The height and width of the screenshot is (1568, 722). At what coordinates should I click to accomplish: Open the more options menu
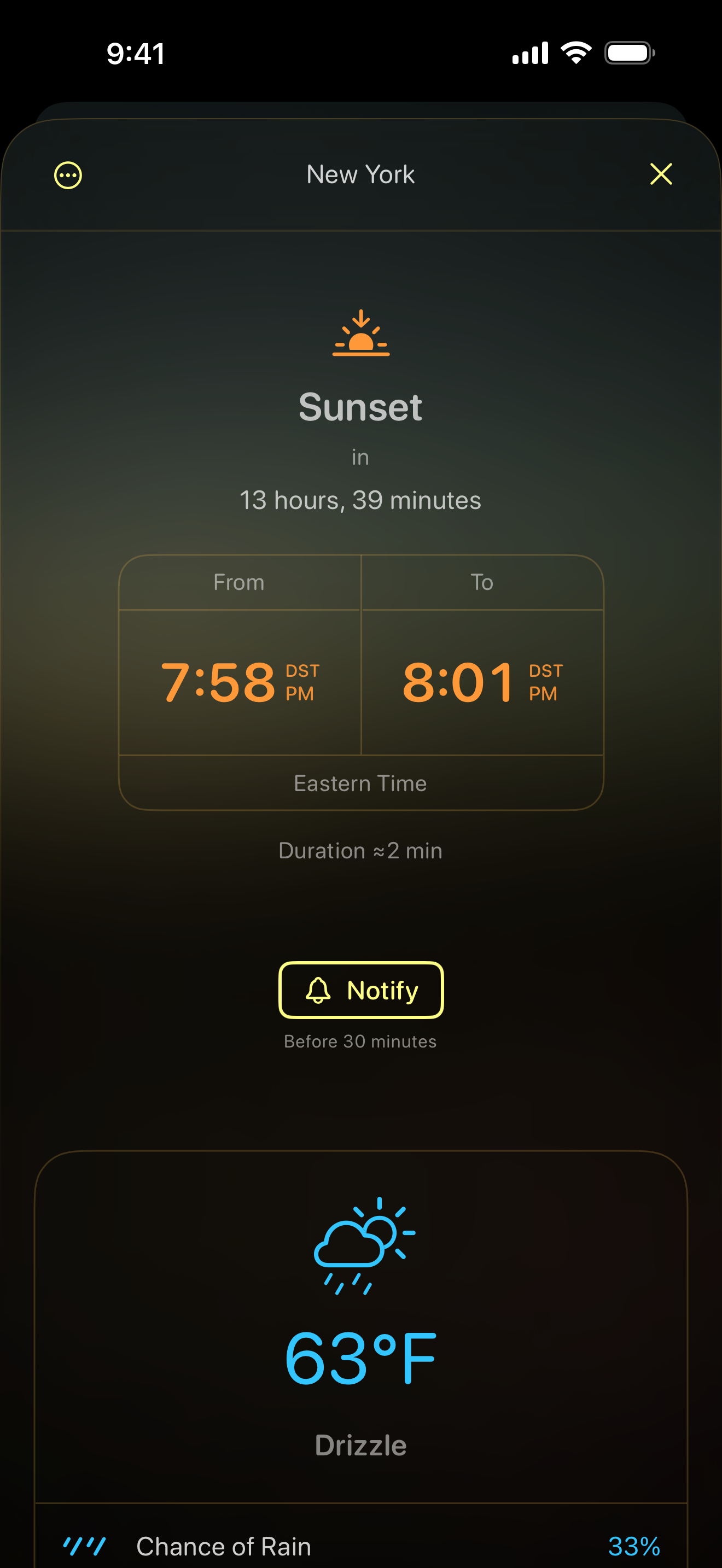pos(68,175)
